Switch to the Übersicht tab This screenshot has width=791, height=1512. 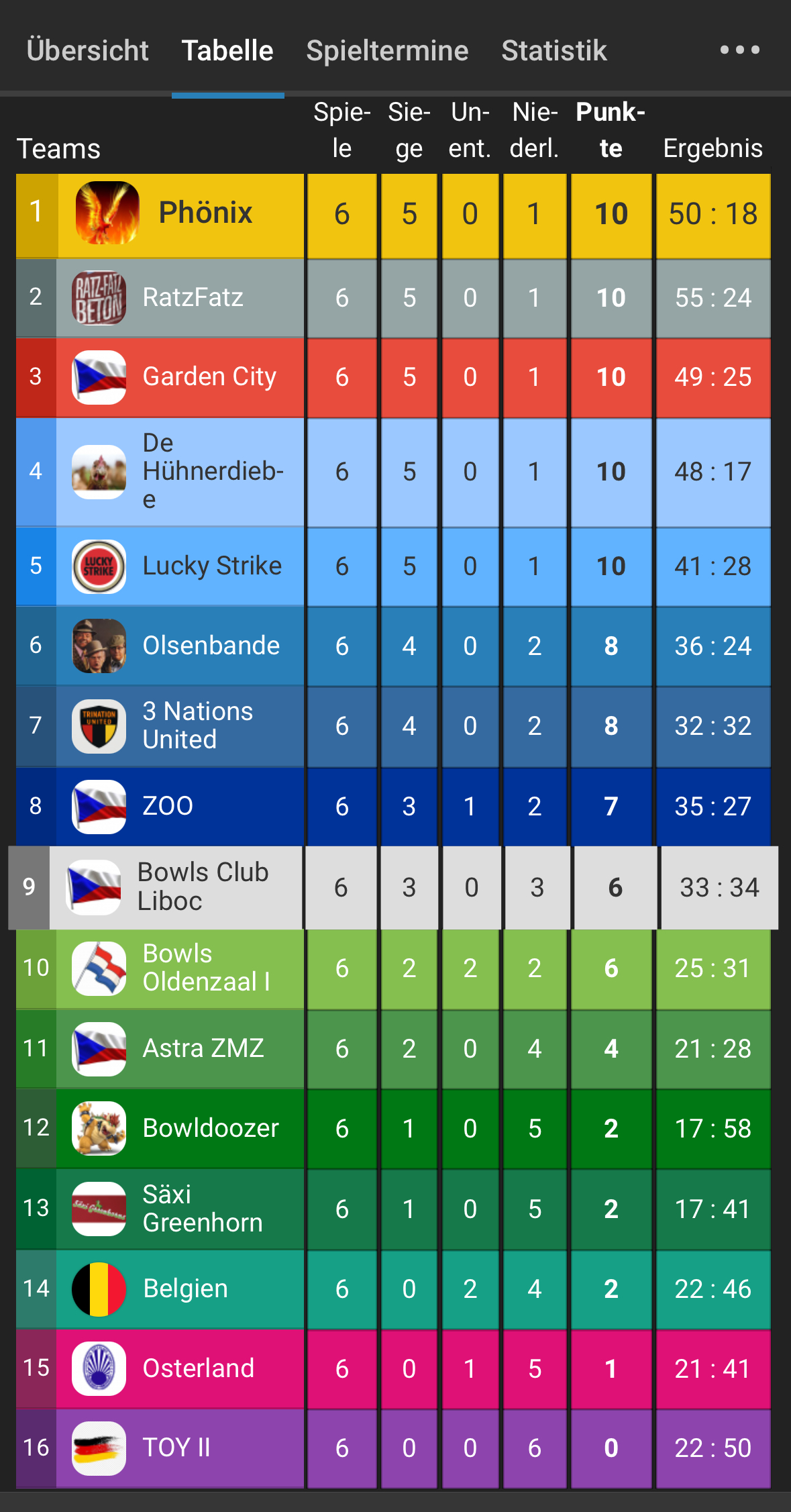point(87,51)
